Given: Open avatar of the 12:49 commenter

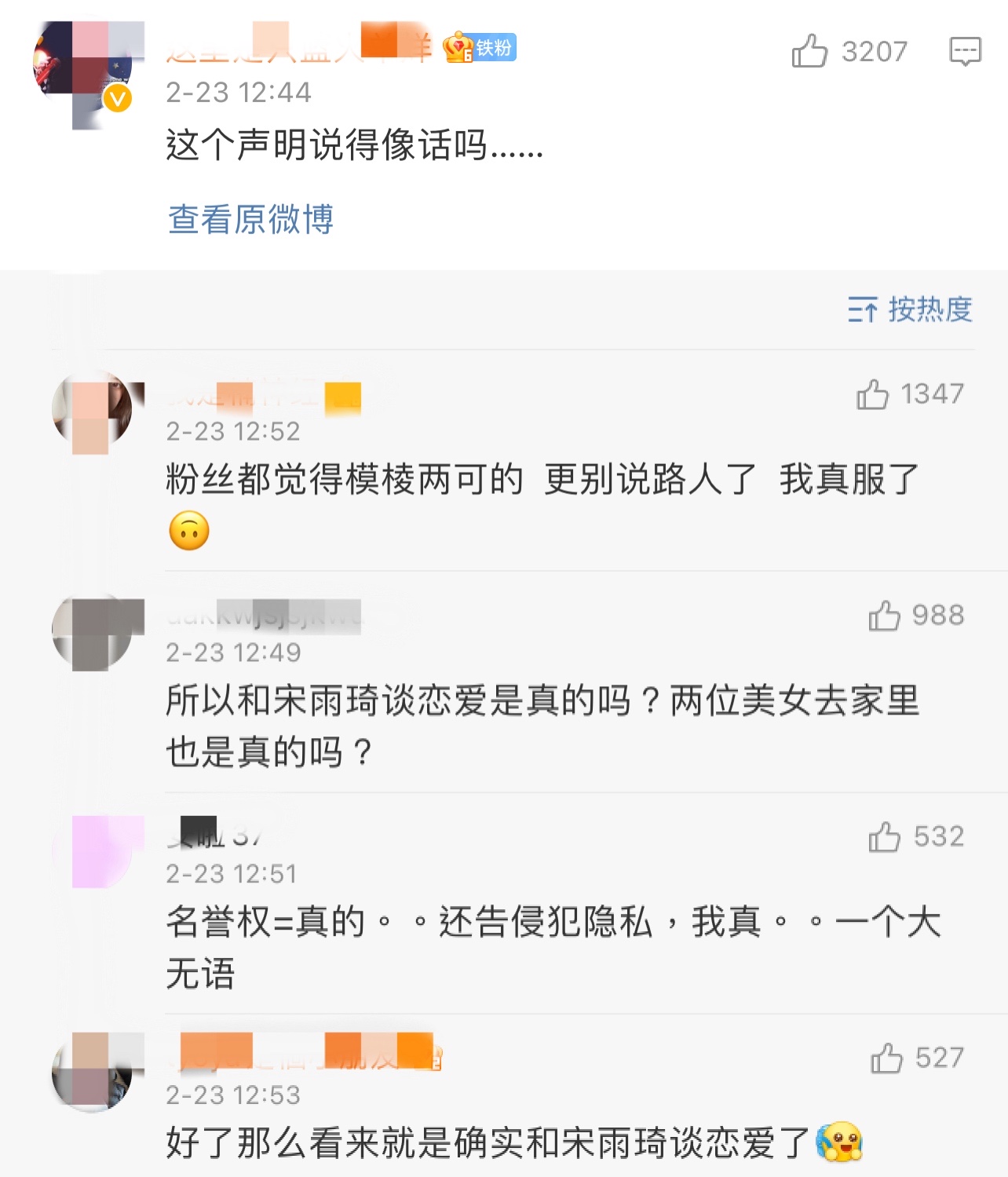Looking at the screenshot, I should tap(92, 632).
